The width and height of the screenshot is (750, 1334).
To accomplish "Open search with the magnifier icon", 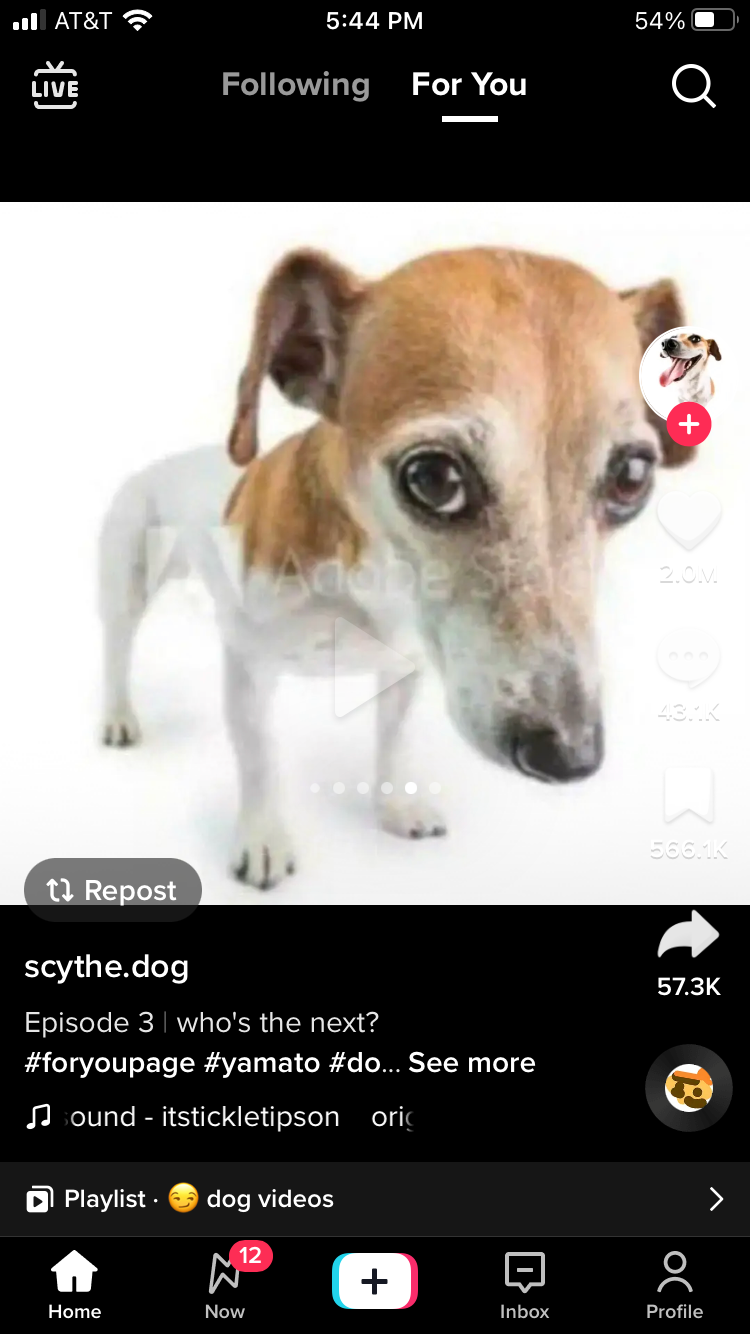I will click(x=693, y=86).
